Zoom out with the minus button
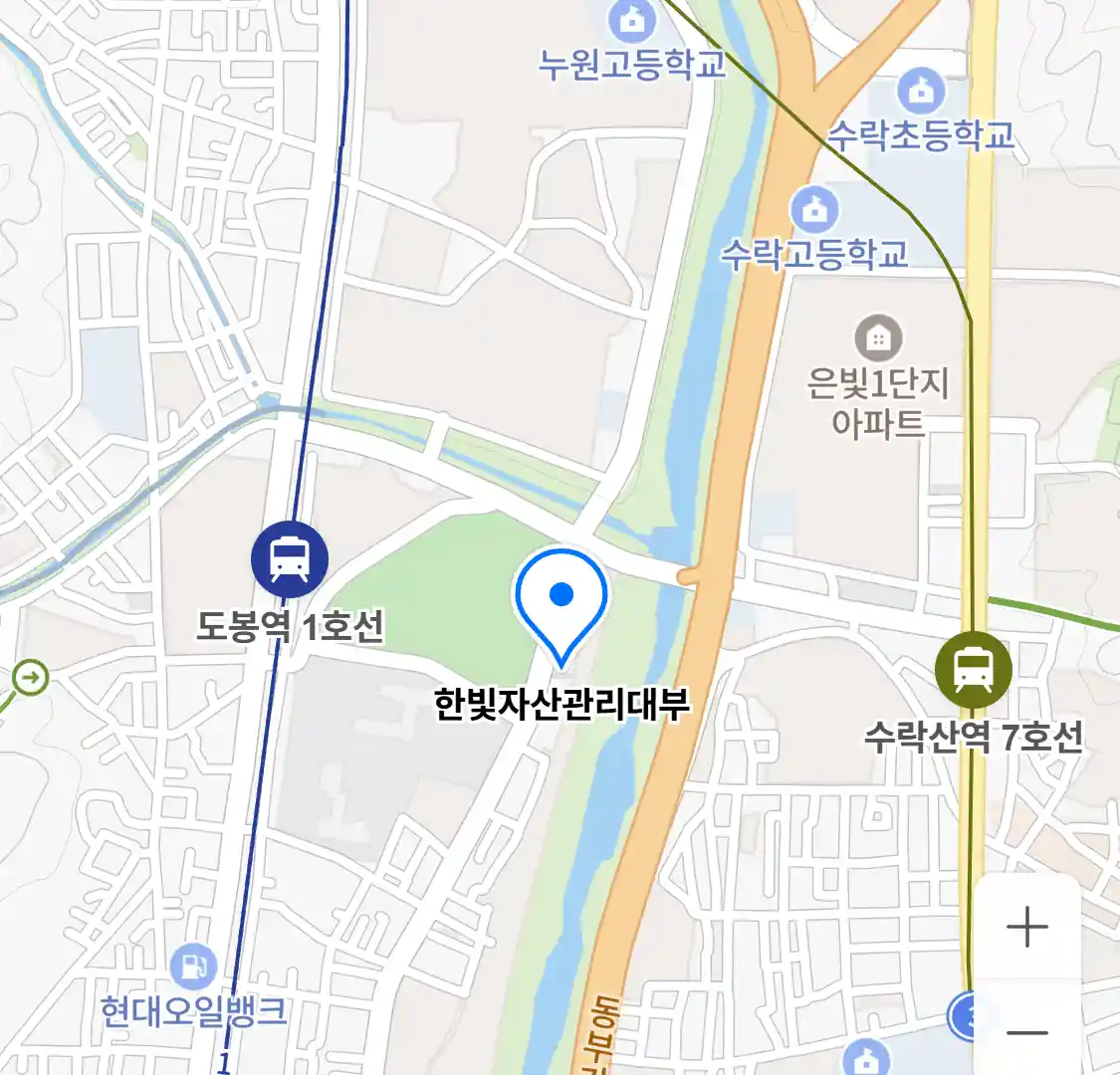The height and width of the screenshot is (1075, 1120). click(x=1026, y=1032)
